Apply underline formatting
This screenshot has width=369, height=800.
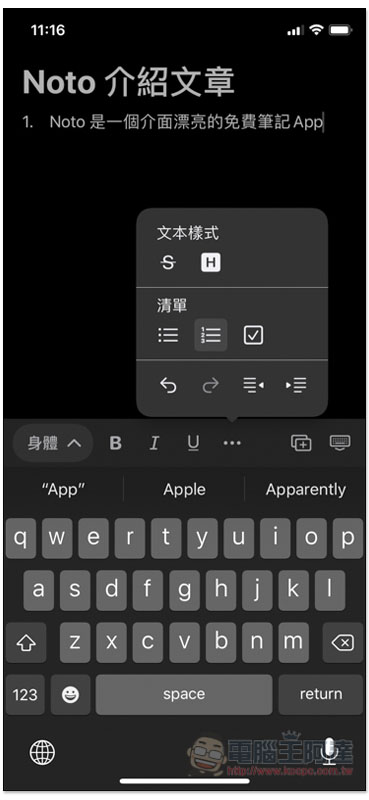click(193, 443)
